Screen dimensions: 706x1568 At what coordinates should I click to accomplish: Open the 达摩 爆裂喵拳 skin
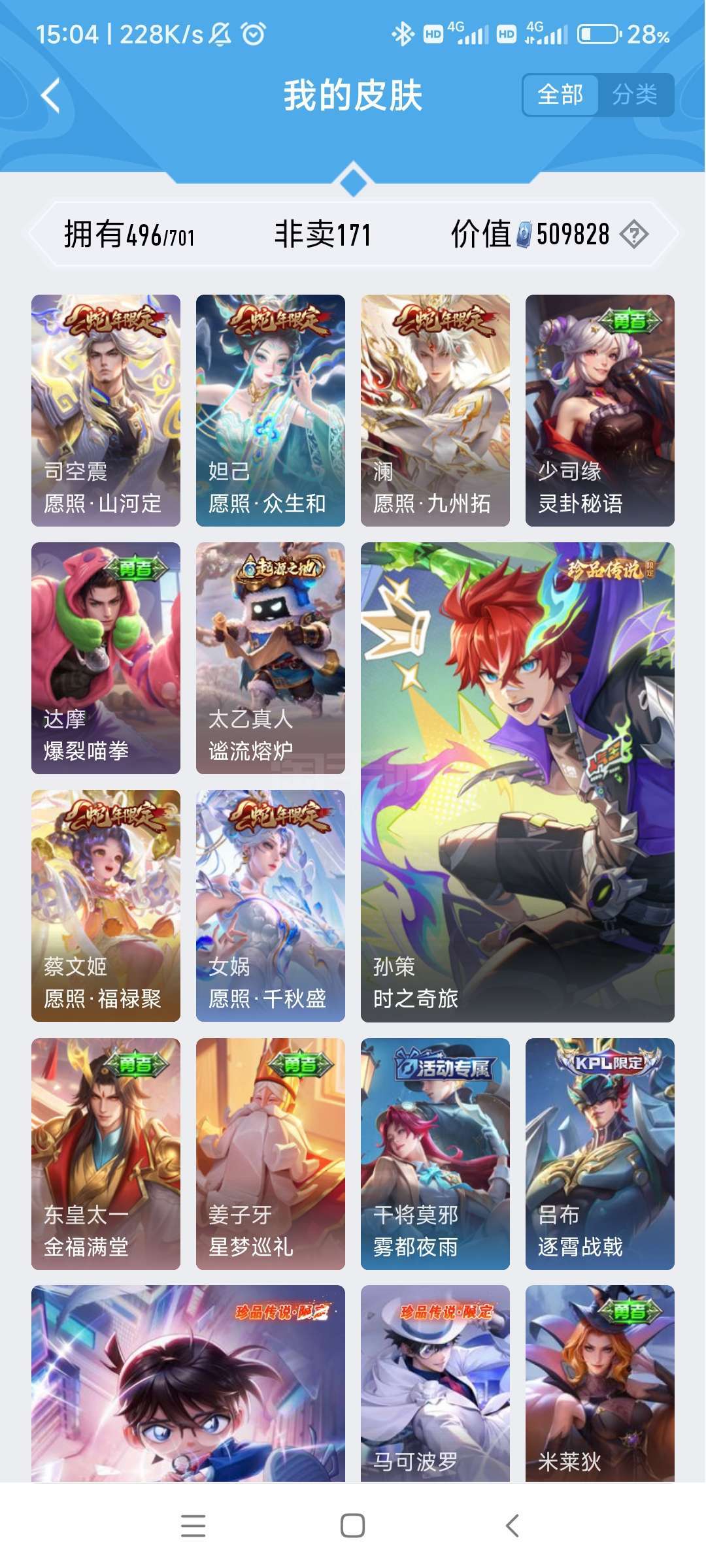106,658
